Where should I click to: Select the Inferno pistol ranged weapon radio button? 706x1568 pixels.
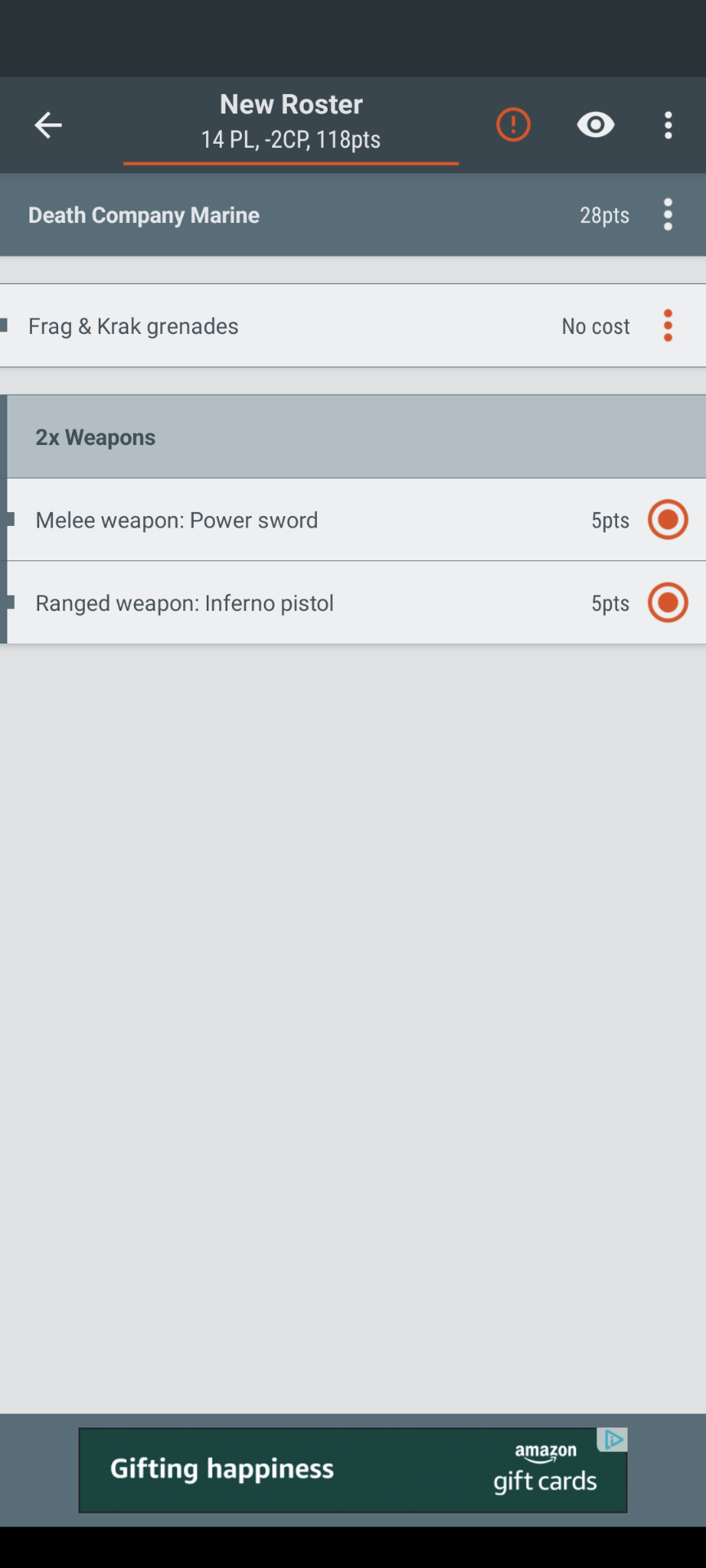(x=668, y=603)
